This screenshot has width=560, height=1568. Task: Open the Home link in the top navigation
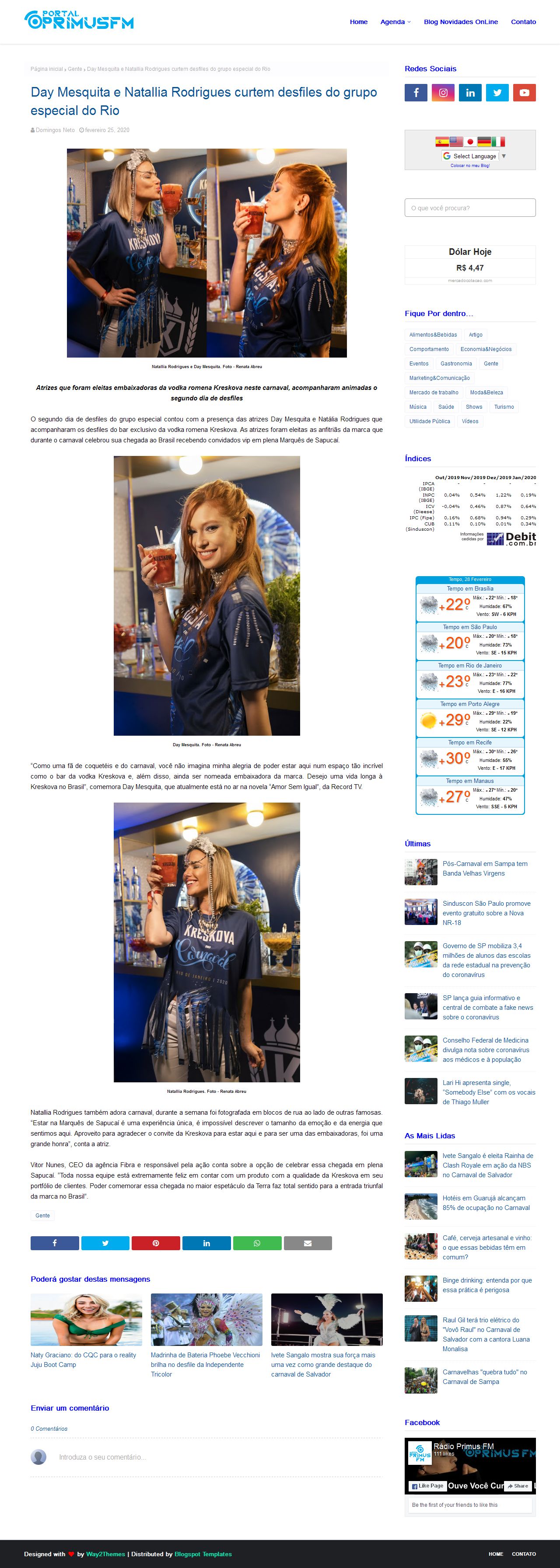point(358,22)
